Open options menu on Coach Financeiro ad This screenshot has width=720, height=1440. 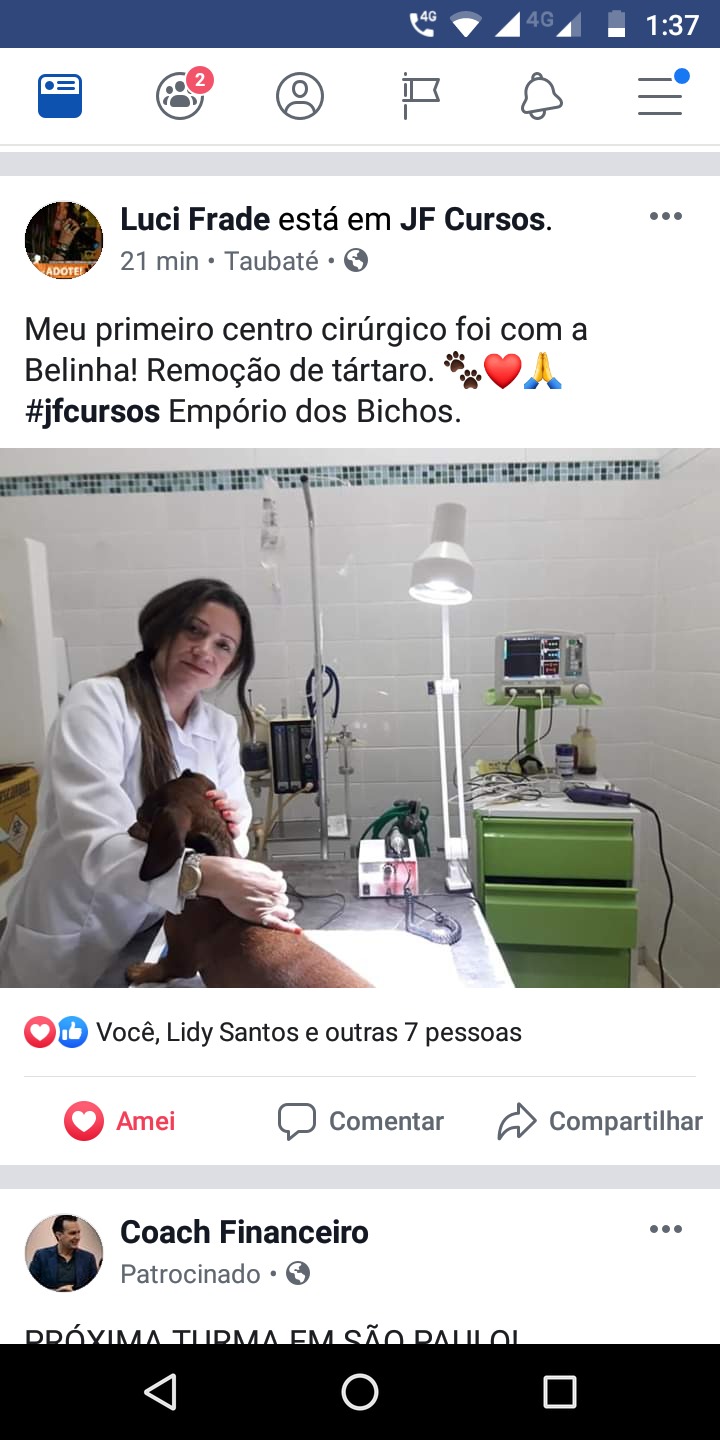665,1229
